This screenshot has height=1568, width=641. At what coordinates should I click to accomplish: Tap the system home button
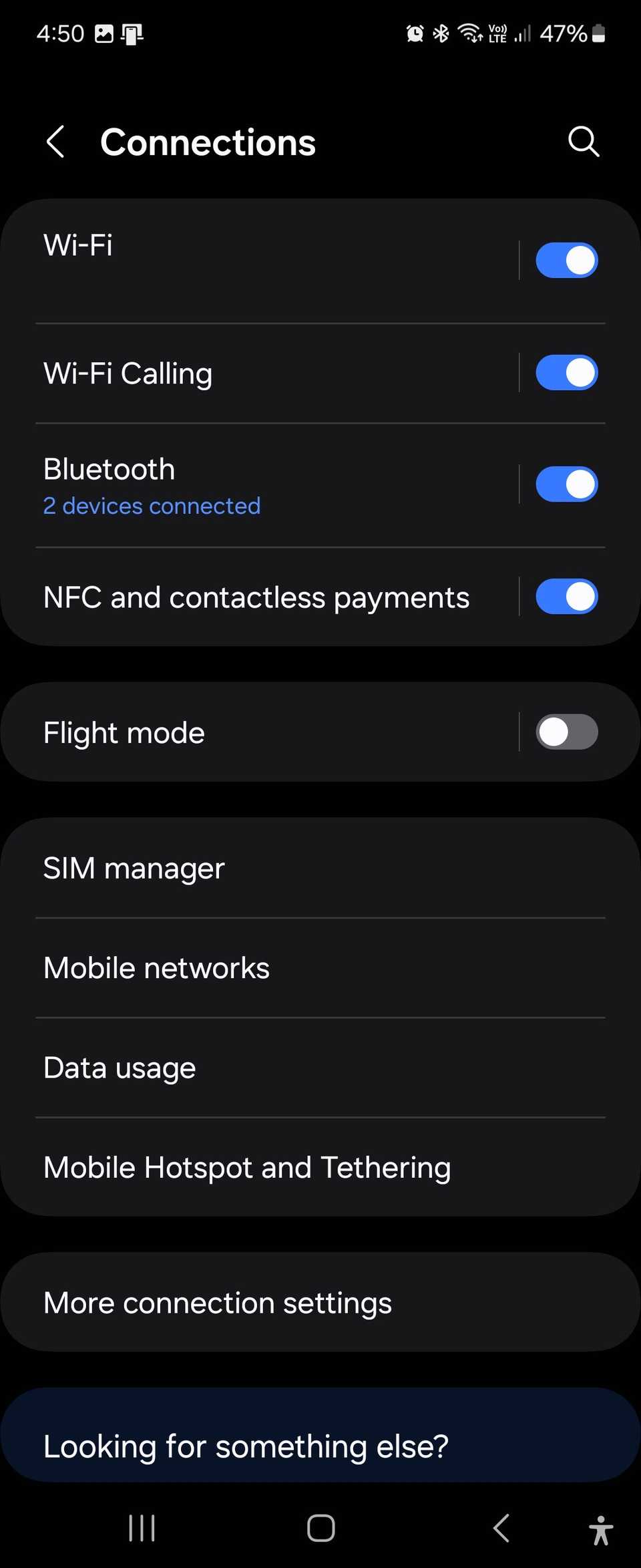[x=320, y=1528]
